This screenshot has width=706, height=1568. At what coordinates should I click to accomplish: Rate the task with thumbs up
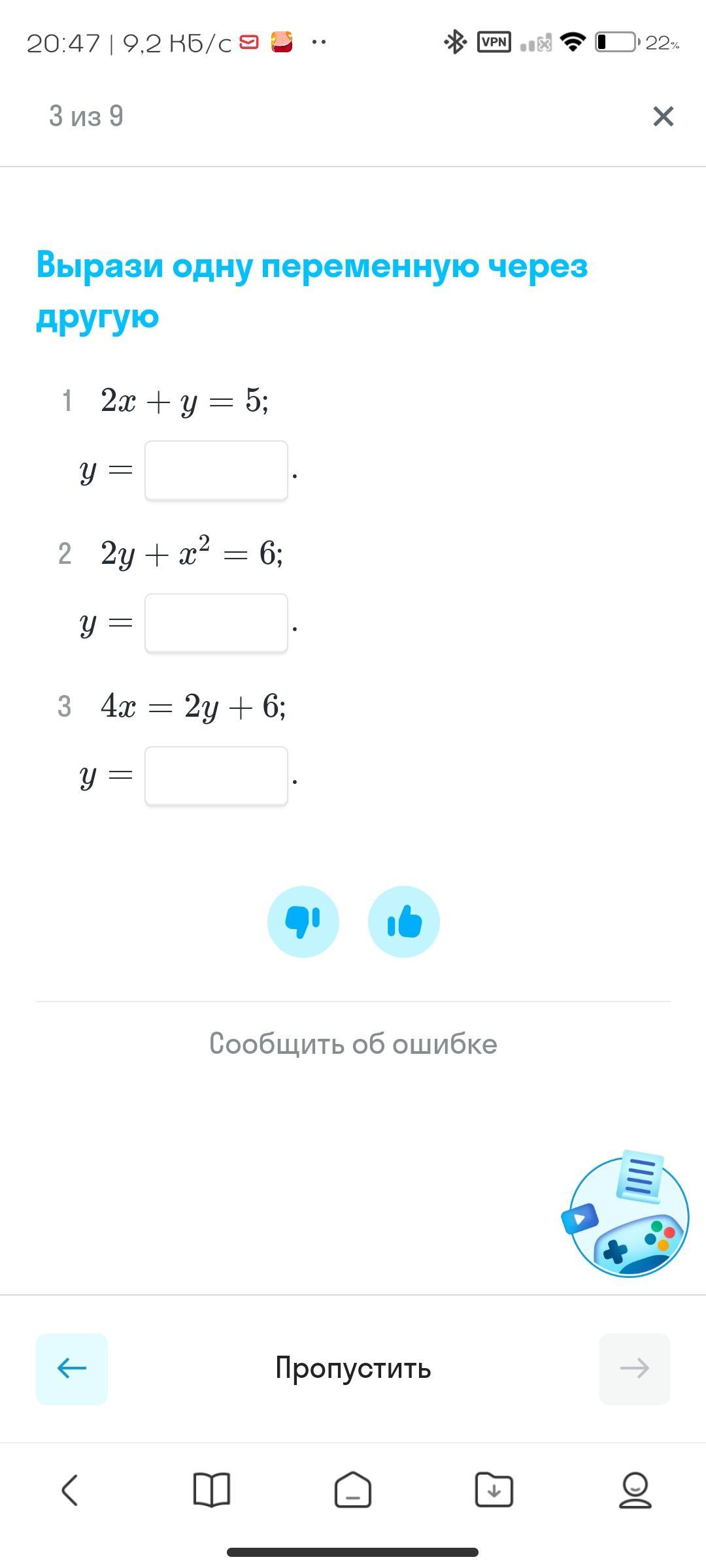click(x=404, y=922)
